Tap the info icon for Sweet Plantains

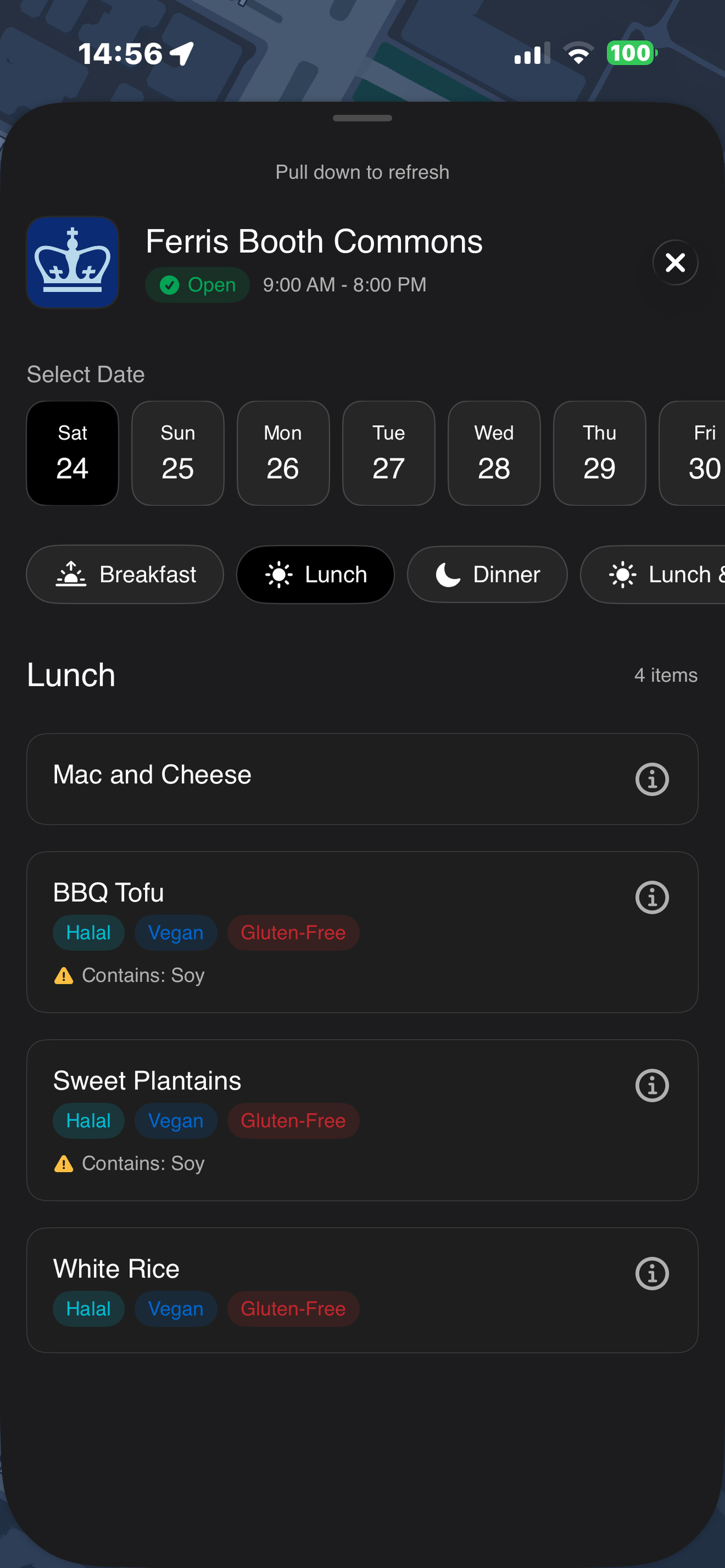tap(652, 1085)
